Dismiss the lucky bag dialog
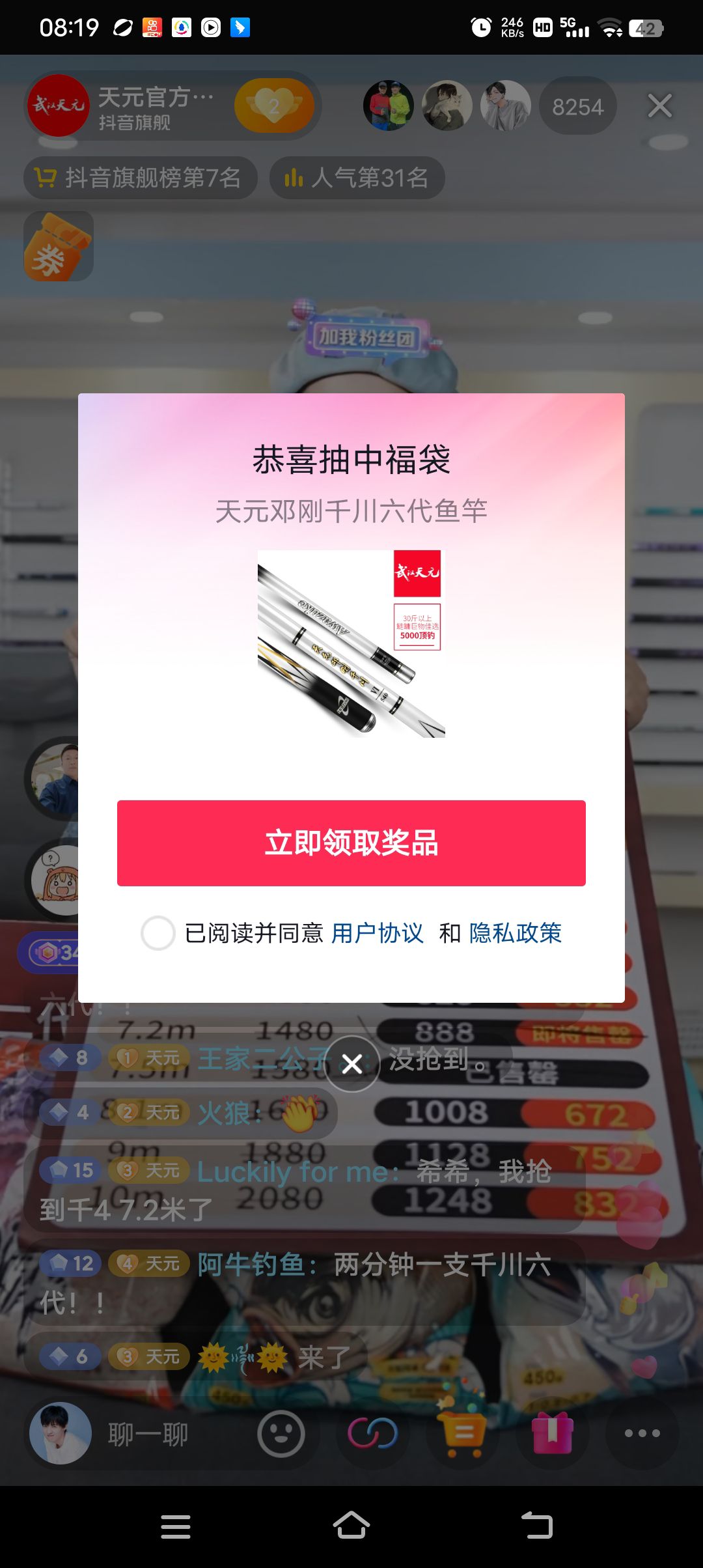 click(x=352, y=1064)
